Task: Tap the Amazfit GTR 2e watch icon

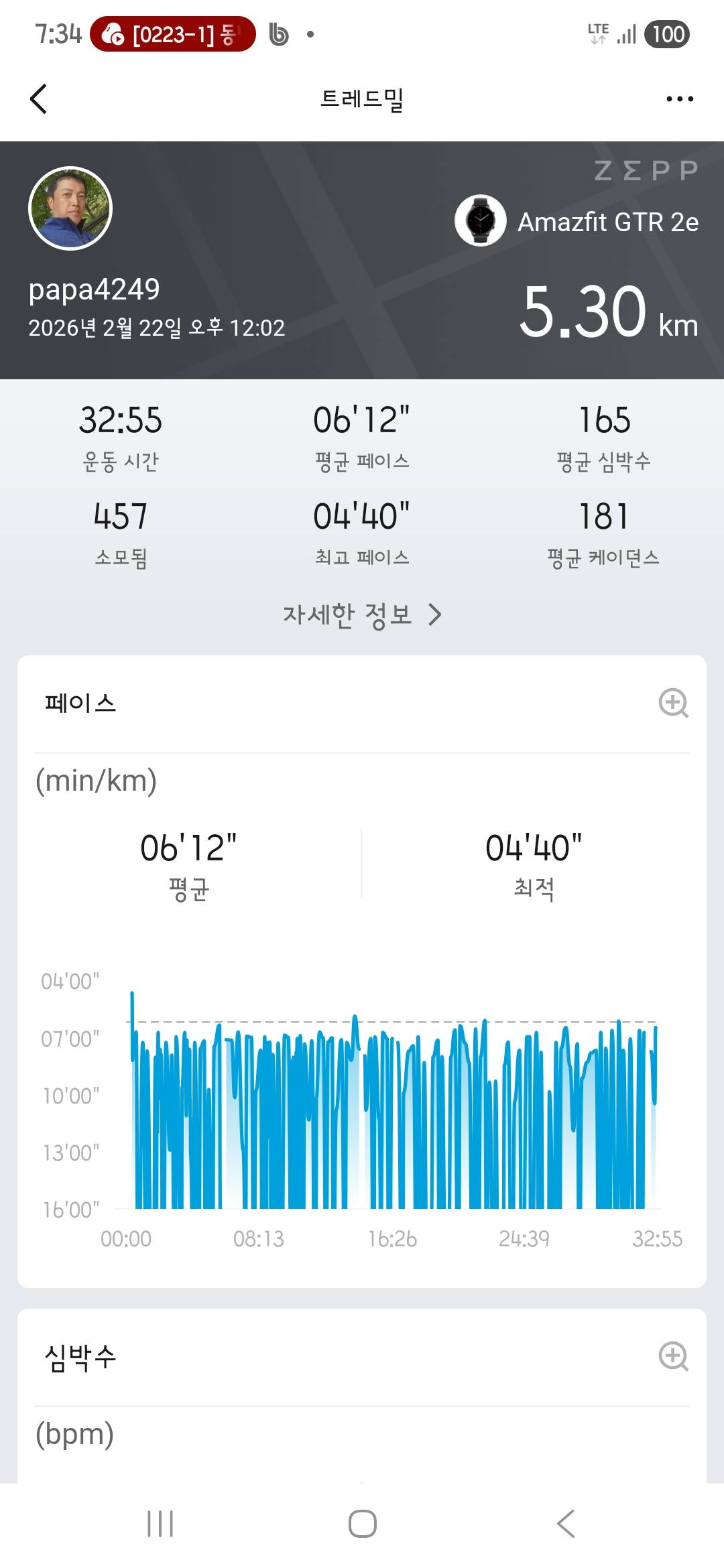Action: point(481,221)
